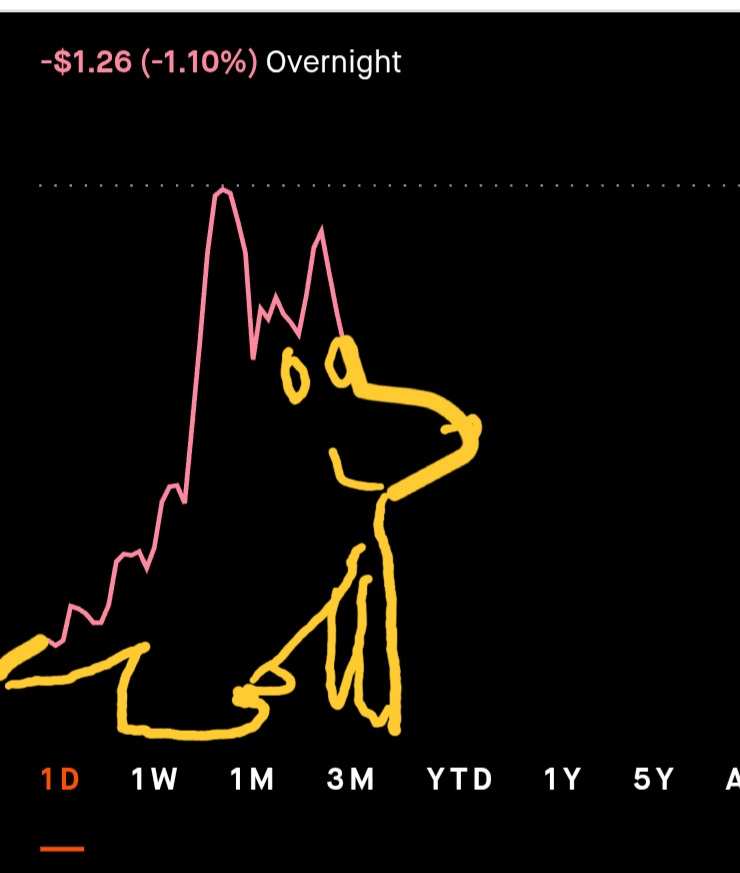
Task: Tap the 1D range tab
Action: 61,780
